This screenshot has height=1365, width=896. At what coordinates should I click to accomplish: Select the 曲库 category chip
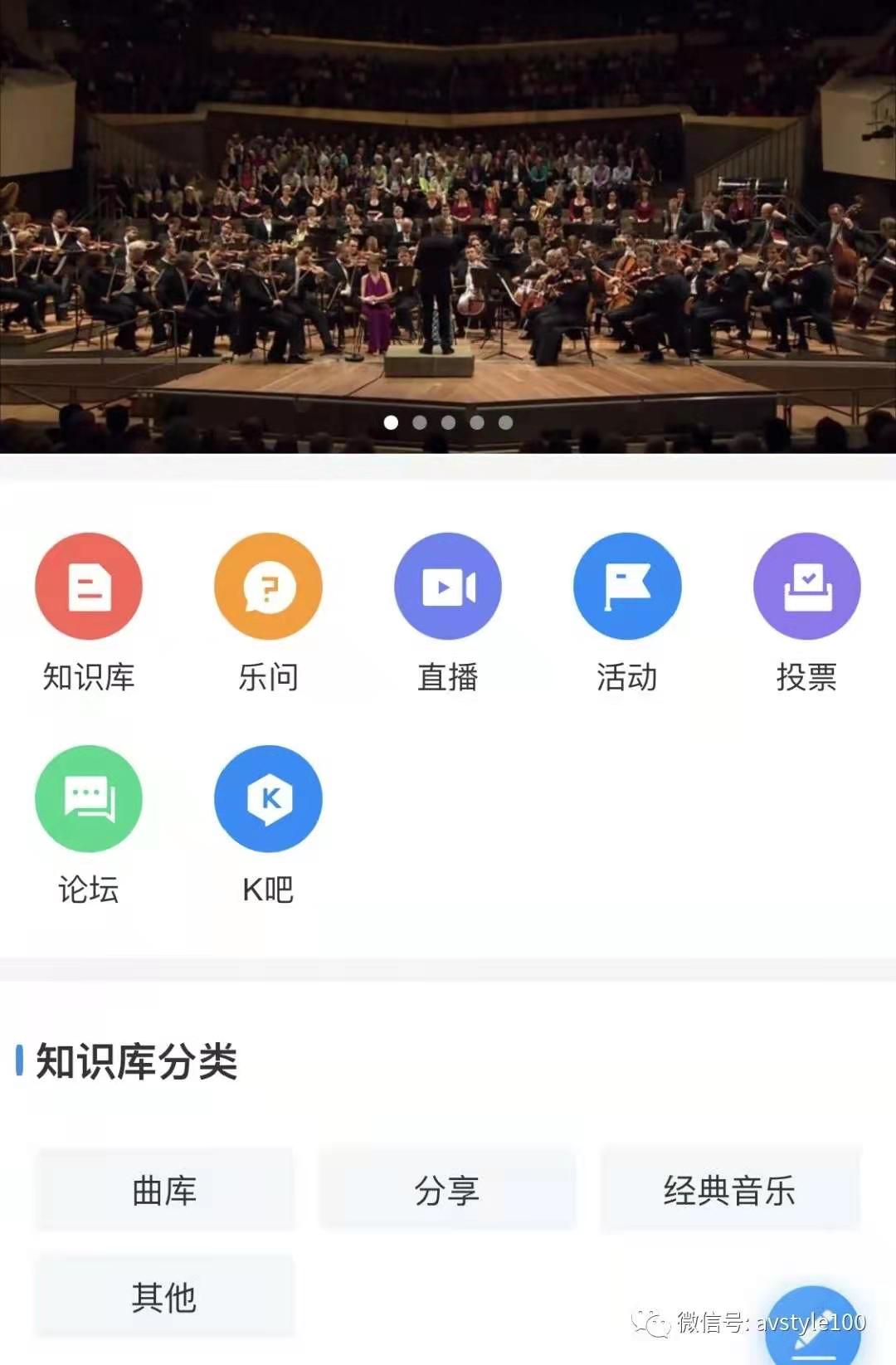pyautogui.click(x=164, y=1190)
